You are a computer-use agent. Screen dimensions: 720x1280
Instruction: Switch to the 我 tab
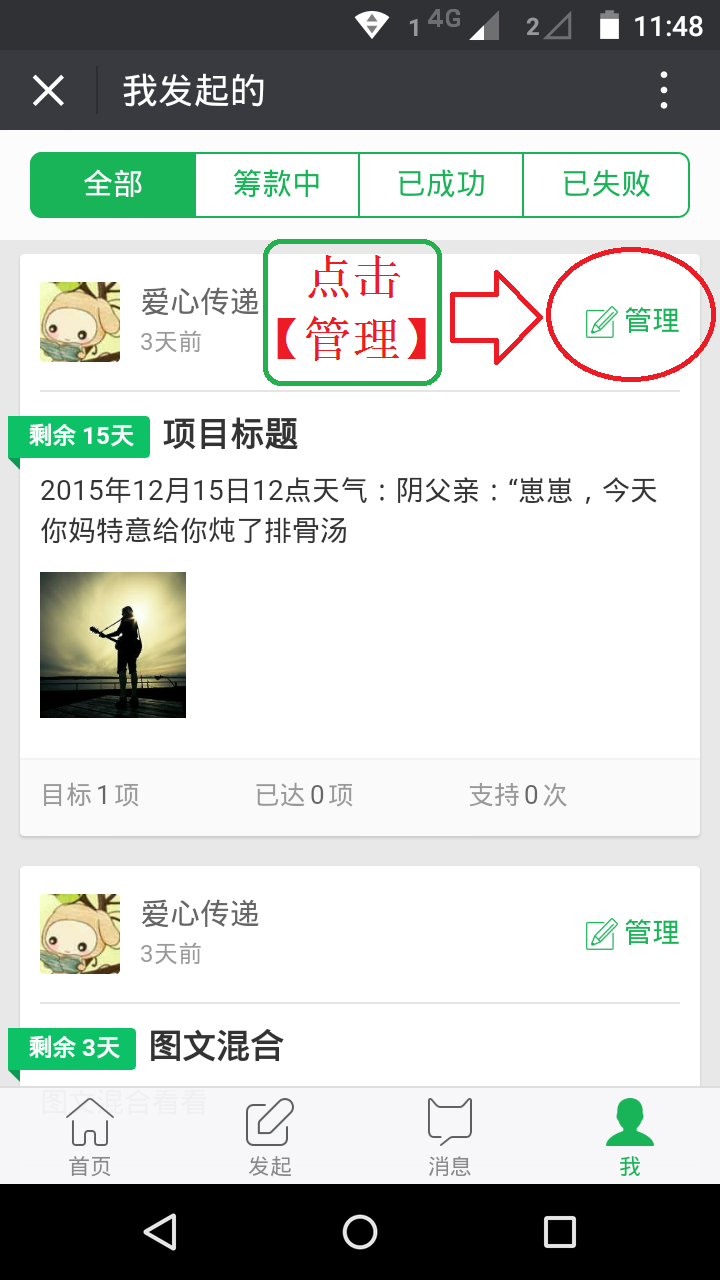[629, 1137]
